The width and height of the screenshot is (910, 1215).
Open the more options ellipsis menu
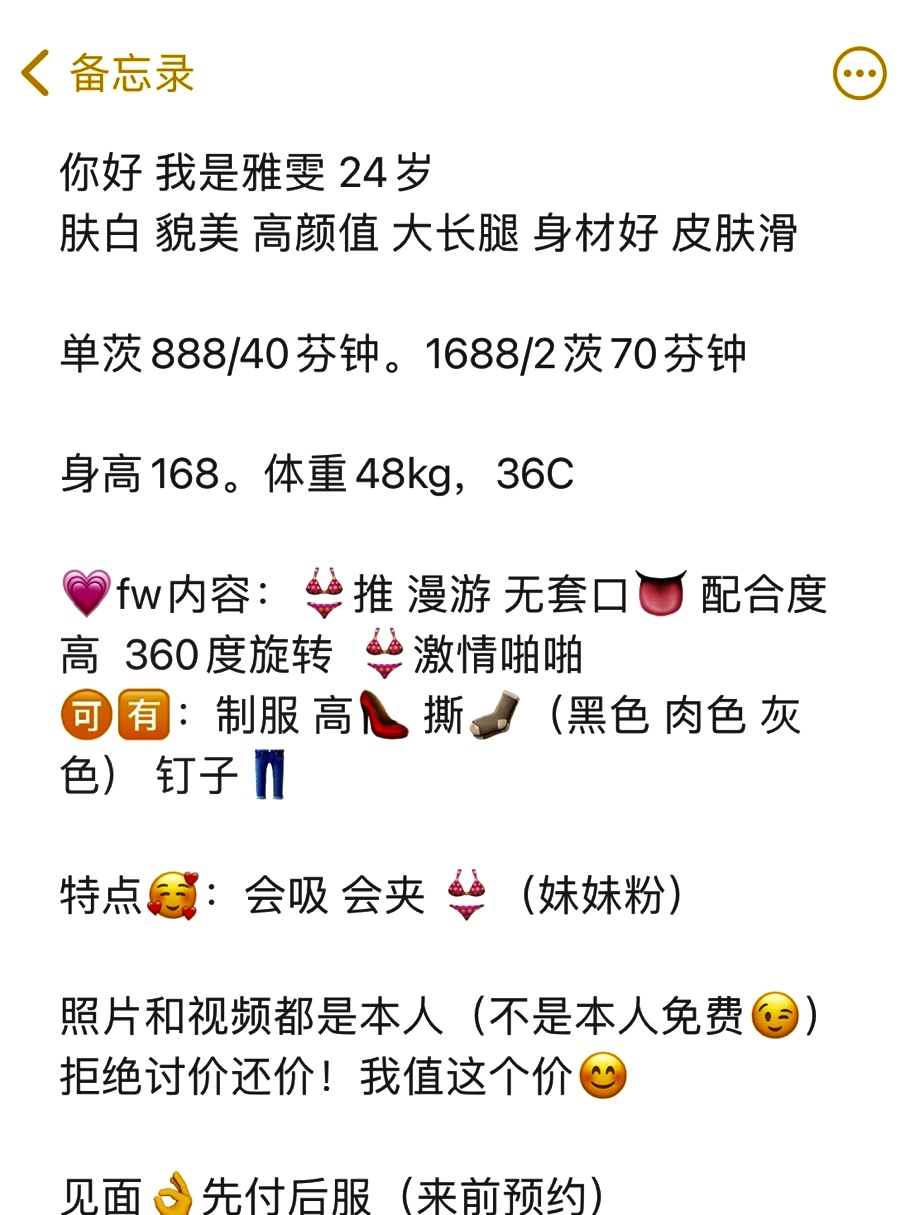(859, 74)
